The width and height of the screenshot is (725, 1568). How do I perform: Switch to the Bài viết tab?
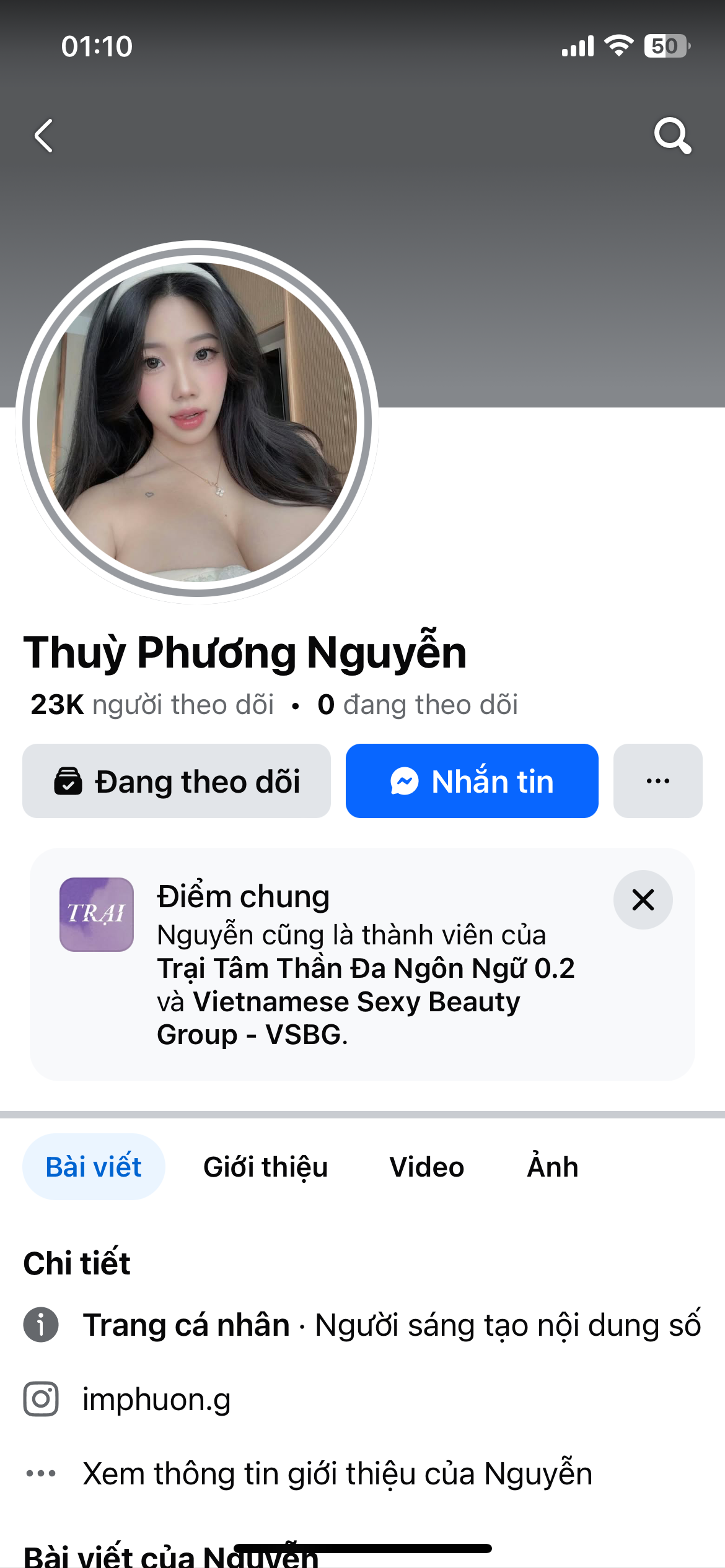(x=94, y=1167)
